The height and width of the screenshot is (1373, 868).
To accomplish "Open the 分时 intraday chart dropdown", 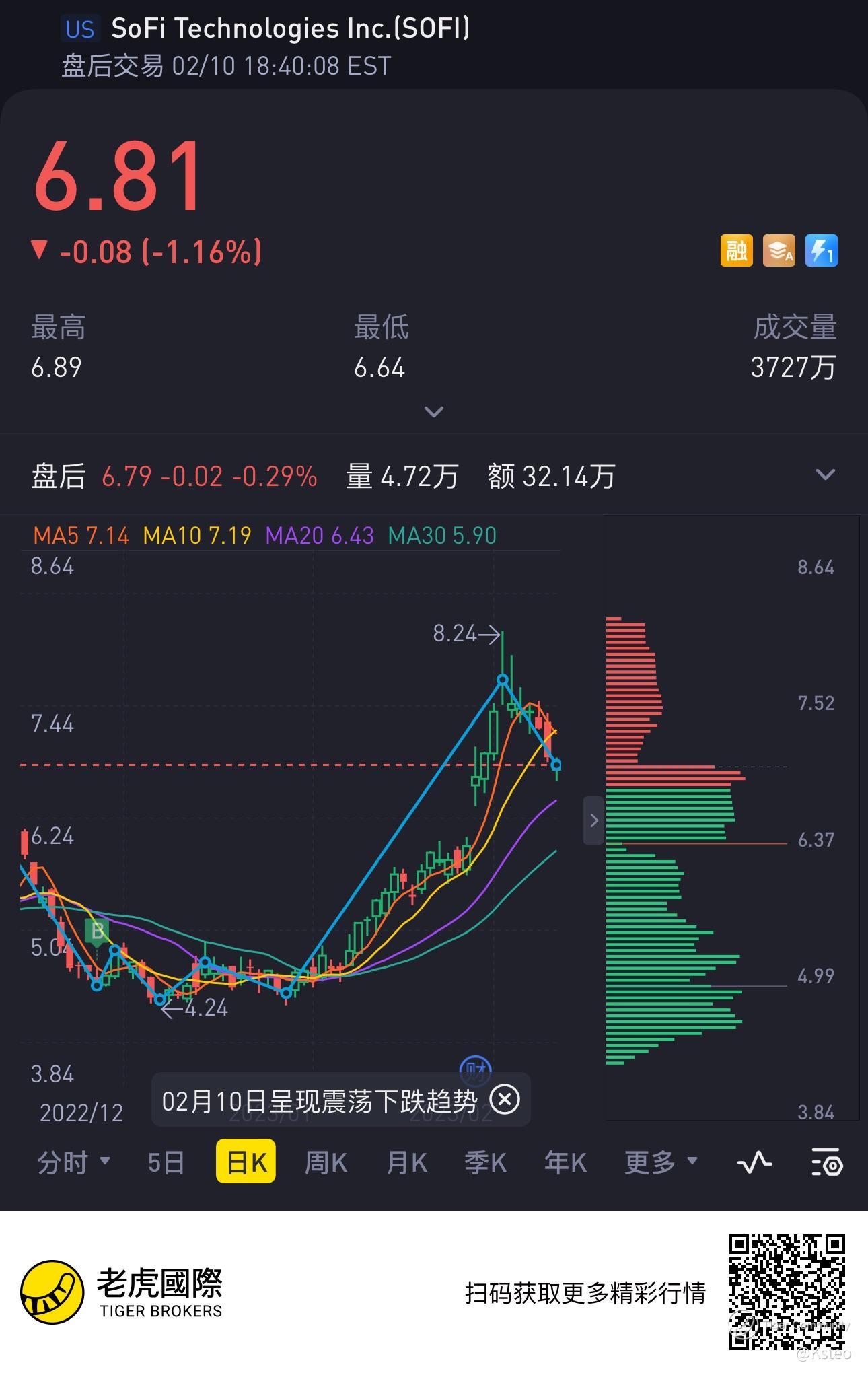I will (x=73, y=1162).
